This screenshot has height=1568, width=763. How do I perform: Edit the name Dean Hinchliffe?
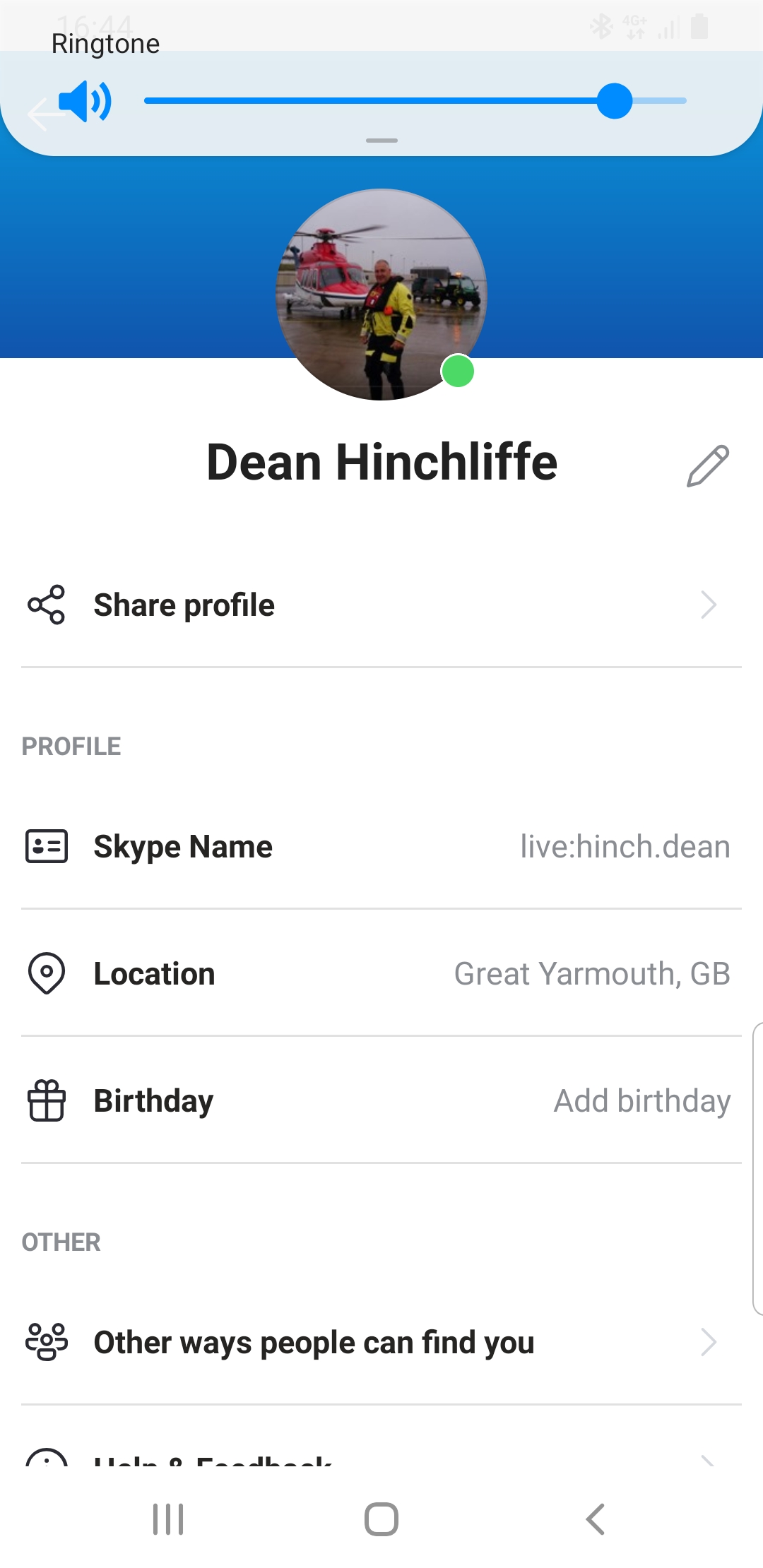707,465
